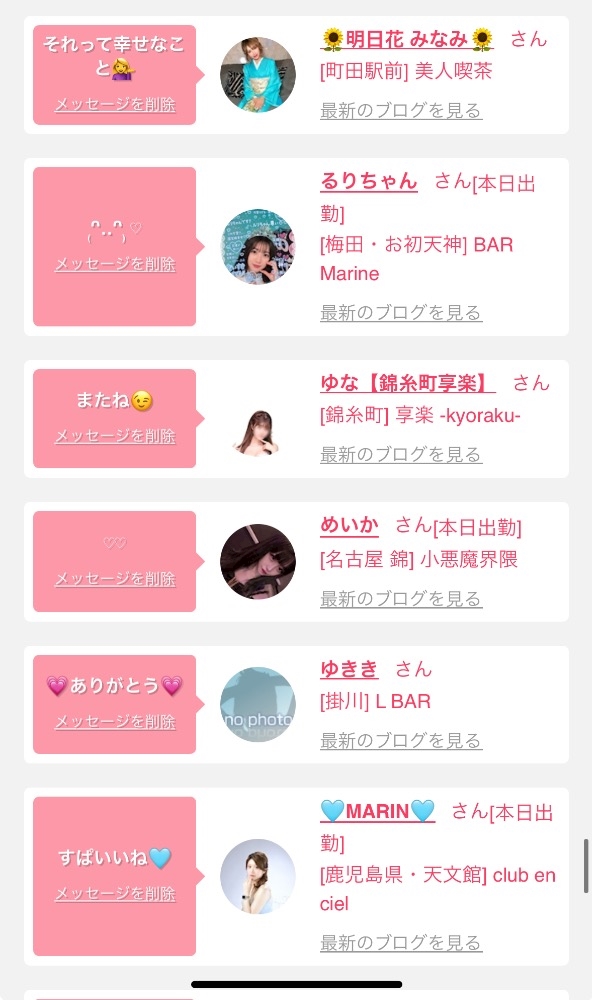Open MARIN's profile link

[x=378, y=811]
